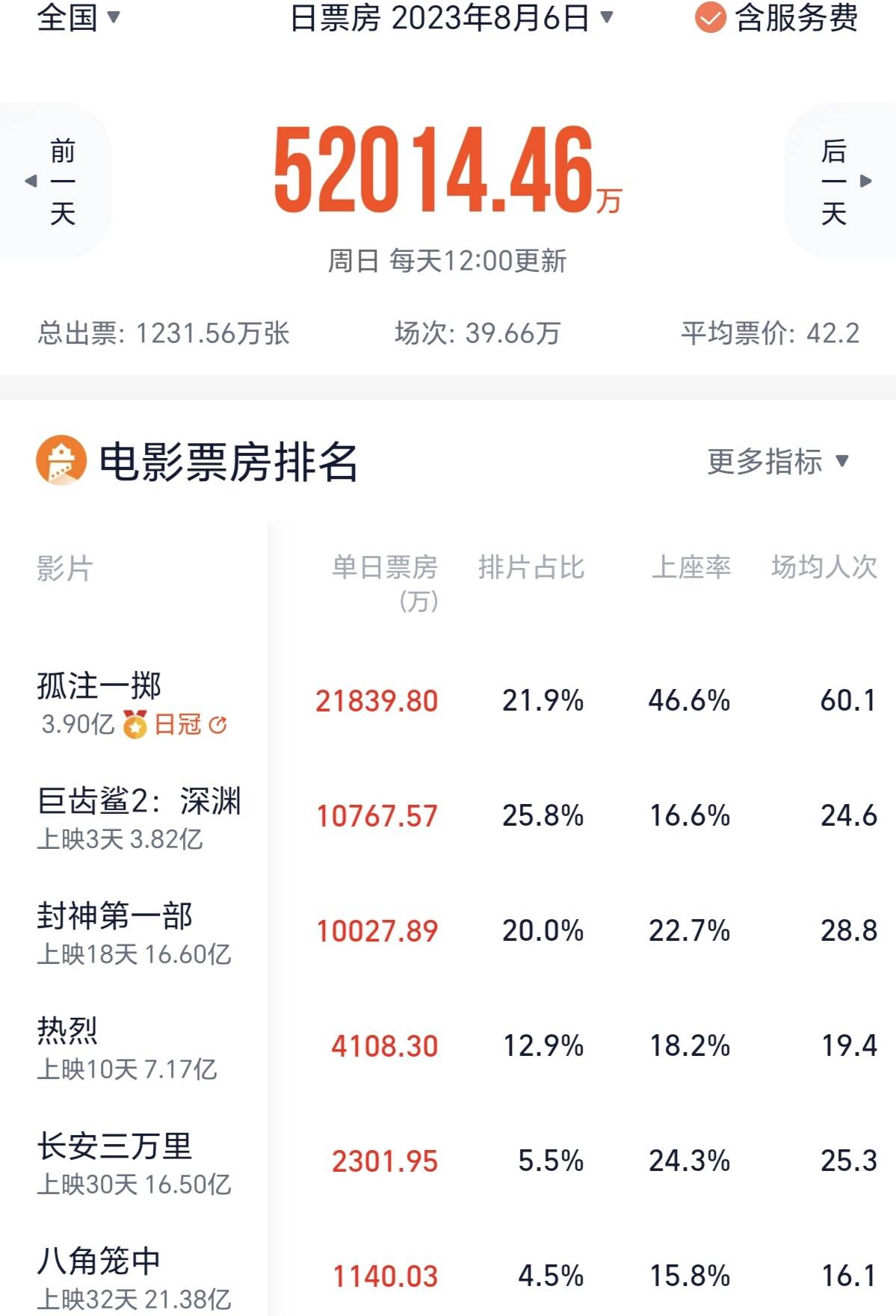
Task: Open details for 孤注一掷
Action: [x=99, y=686]
